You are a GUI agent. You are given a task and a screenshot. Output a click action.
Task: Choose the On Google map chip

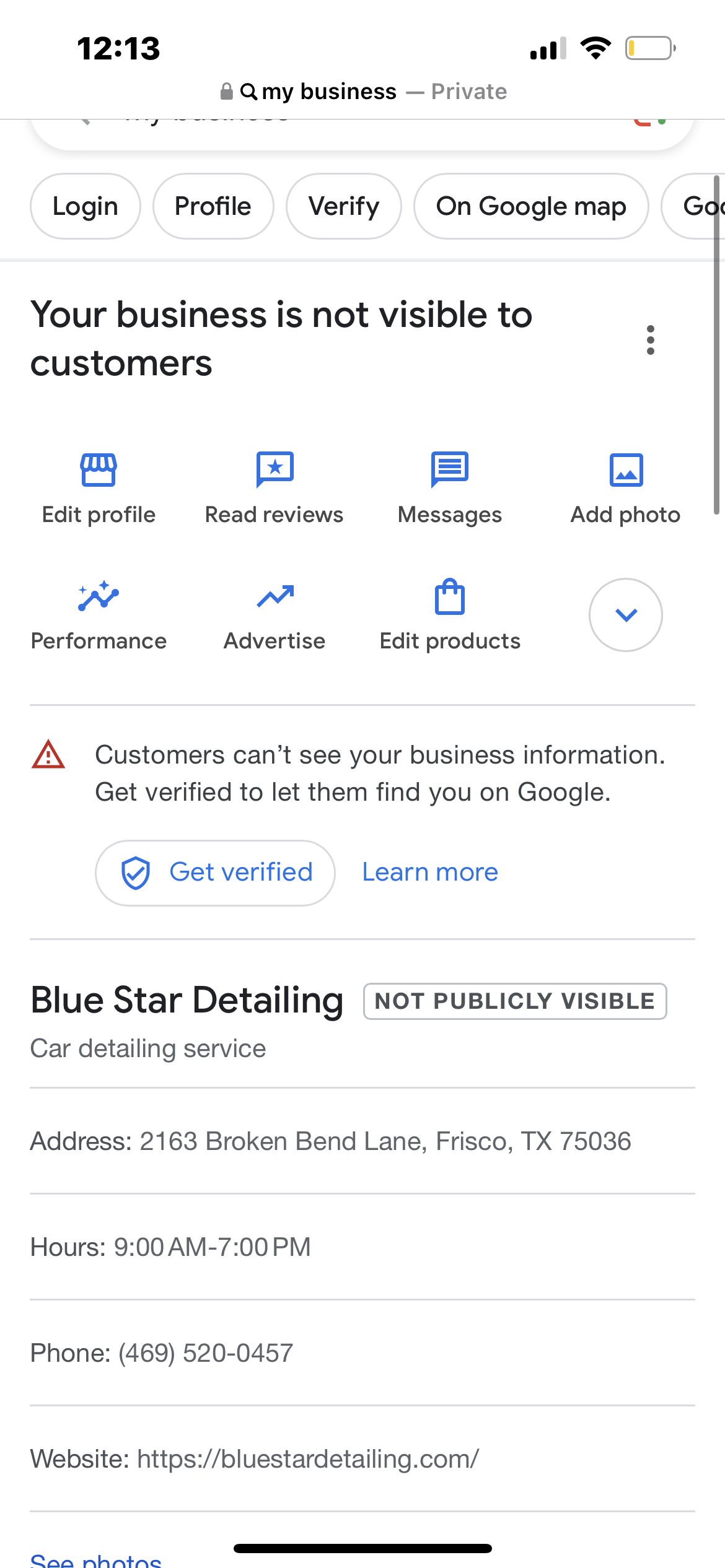click(531, 206)
